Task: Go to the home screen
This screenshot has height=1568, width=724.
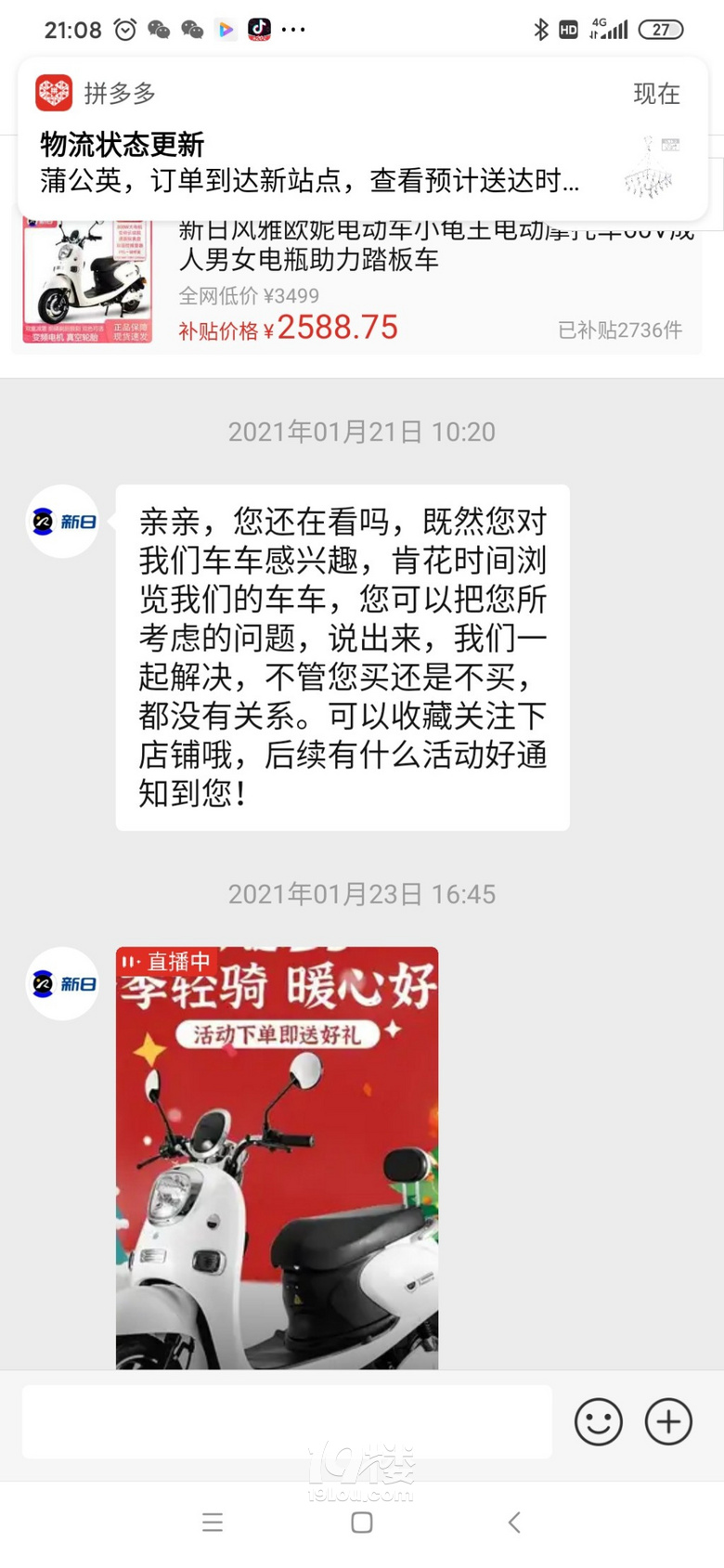Action: click(x=362, y=1523)
